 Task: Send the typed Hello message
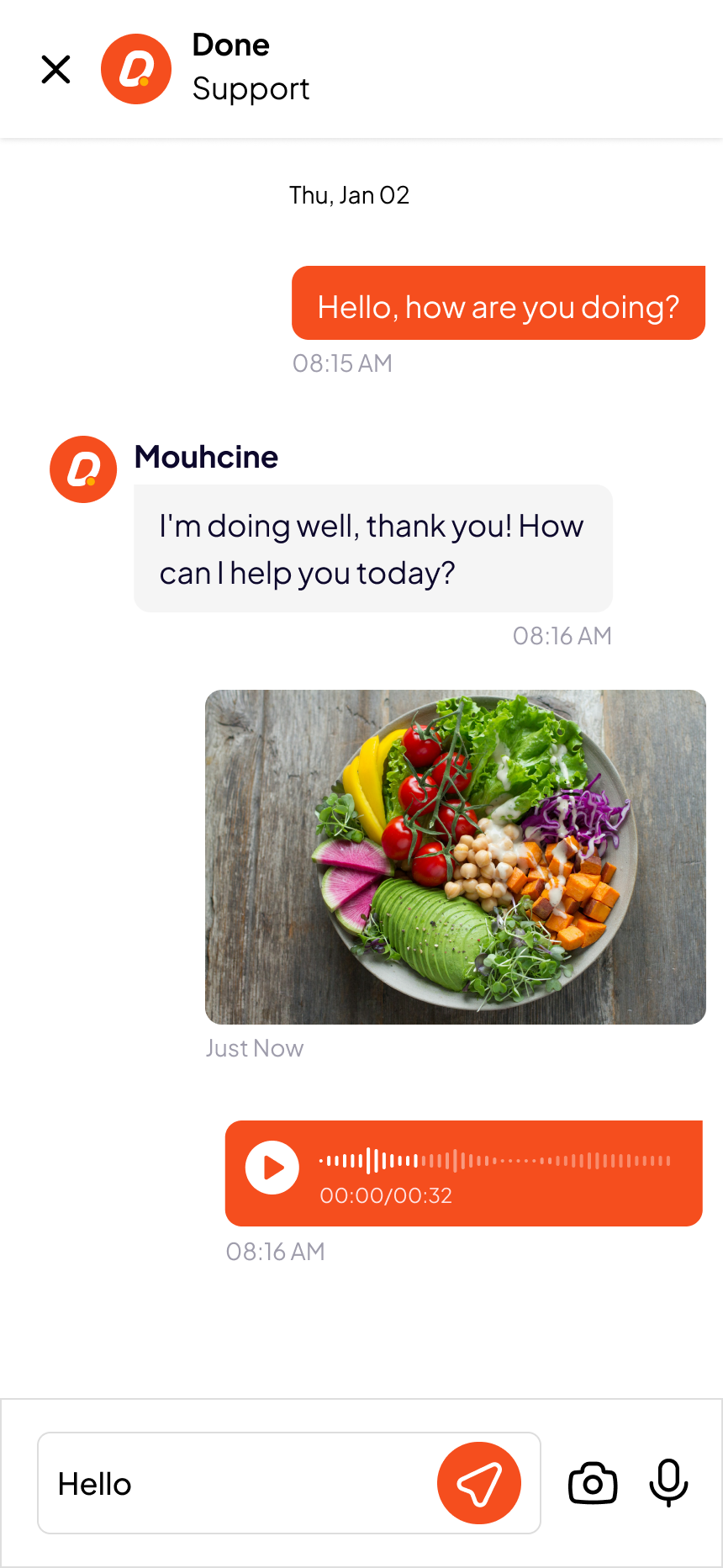click(x=478, y=1483)
